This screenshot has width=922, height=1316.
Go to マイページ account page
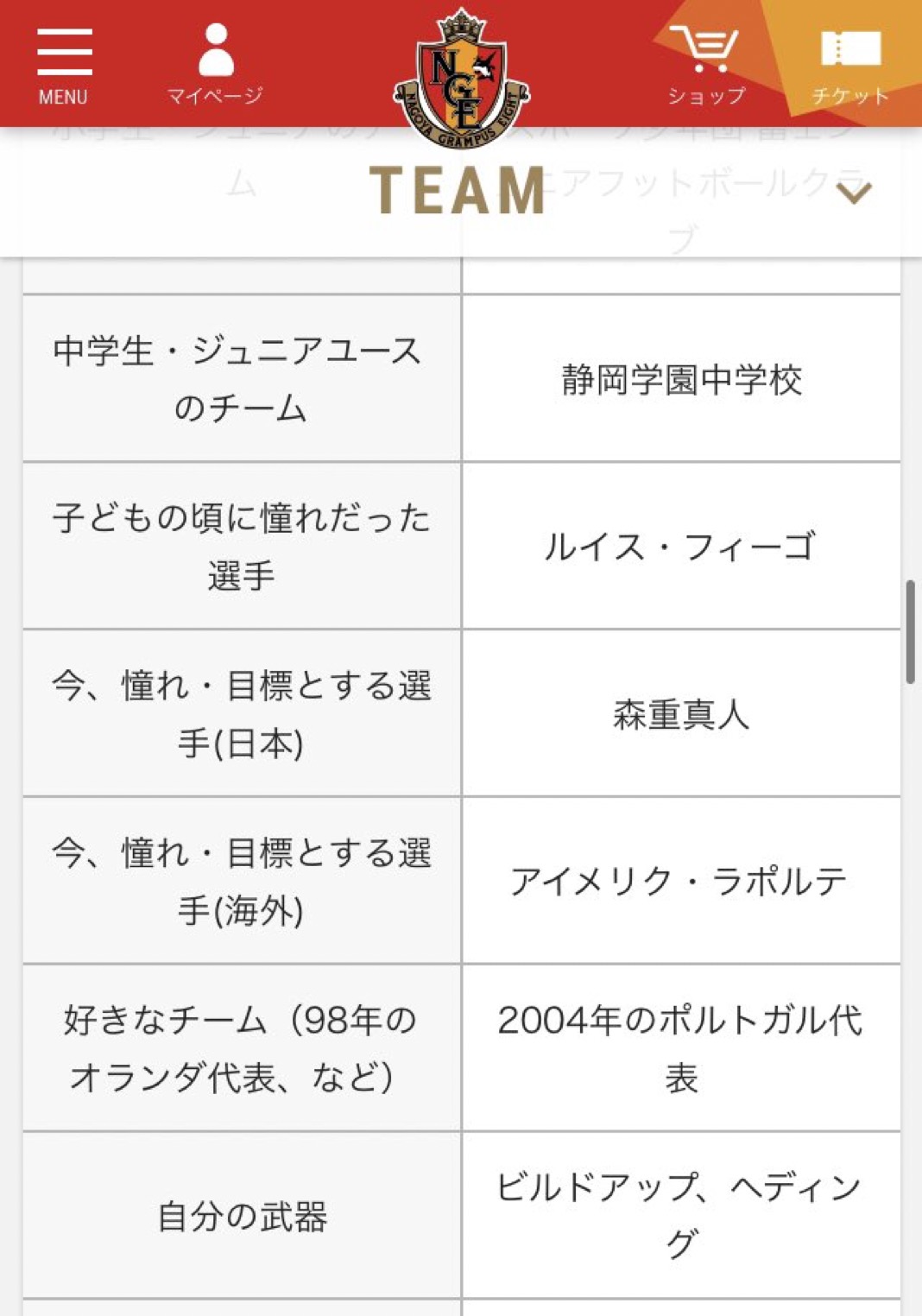coord(215,65)
